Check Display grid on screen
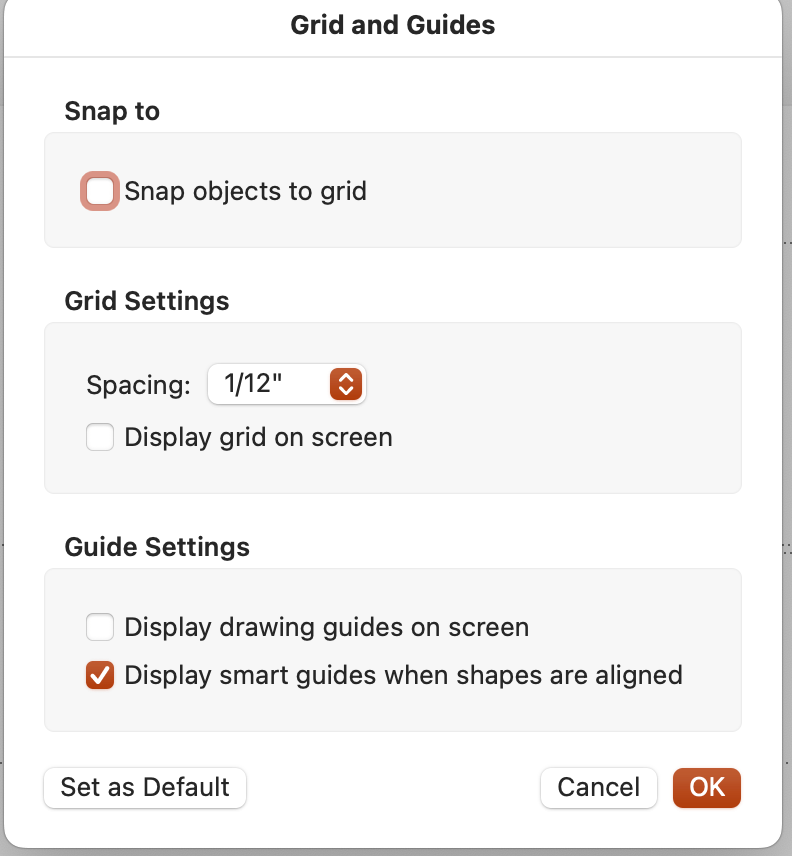 (x=100, y=437)
